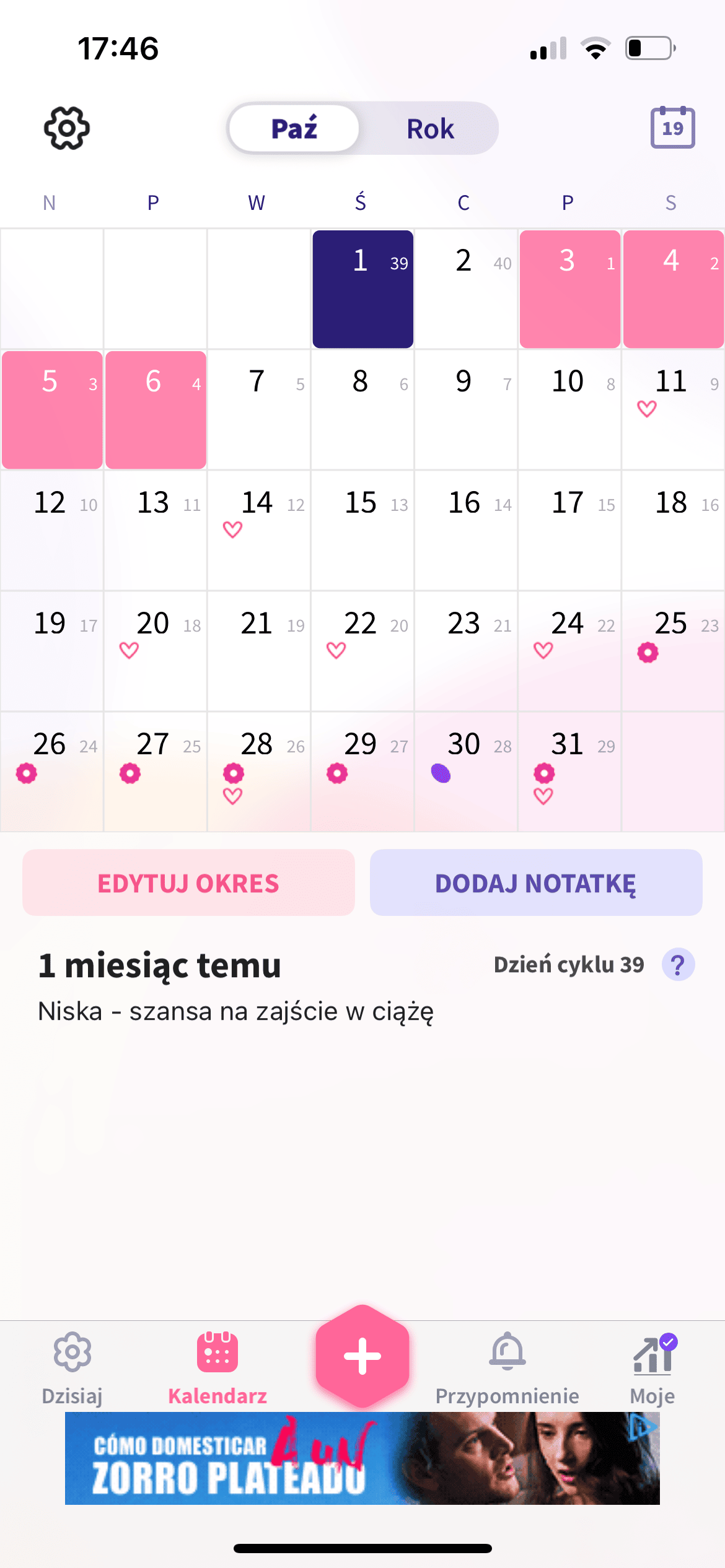Choose October 25 in the calendar
Viewport: 725px width, 1568px height.
pos(673,651)
